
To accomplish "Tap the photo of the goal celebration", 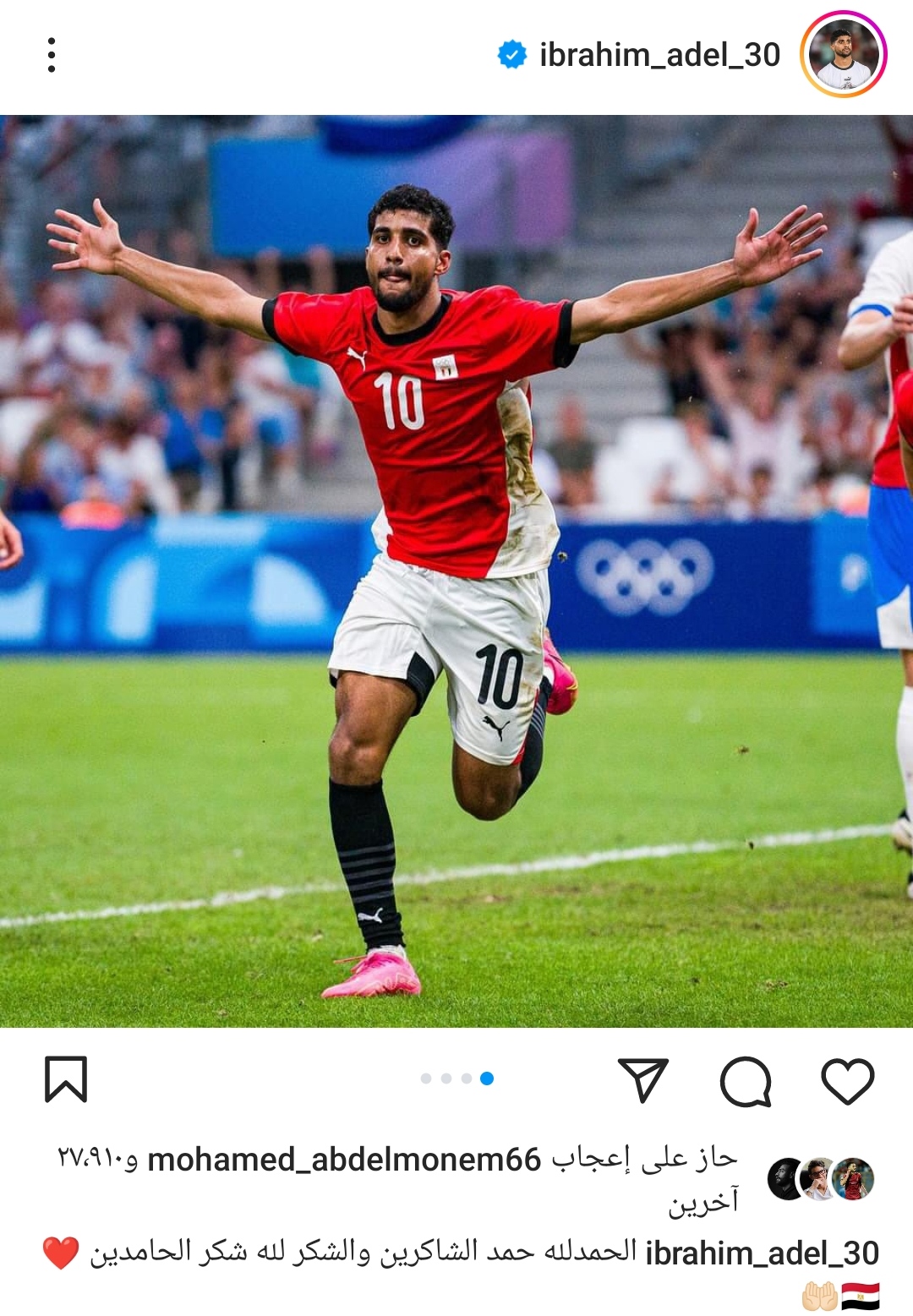I will [x=456, y=566].
